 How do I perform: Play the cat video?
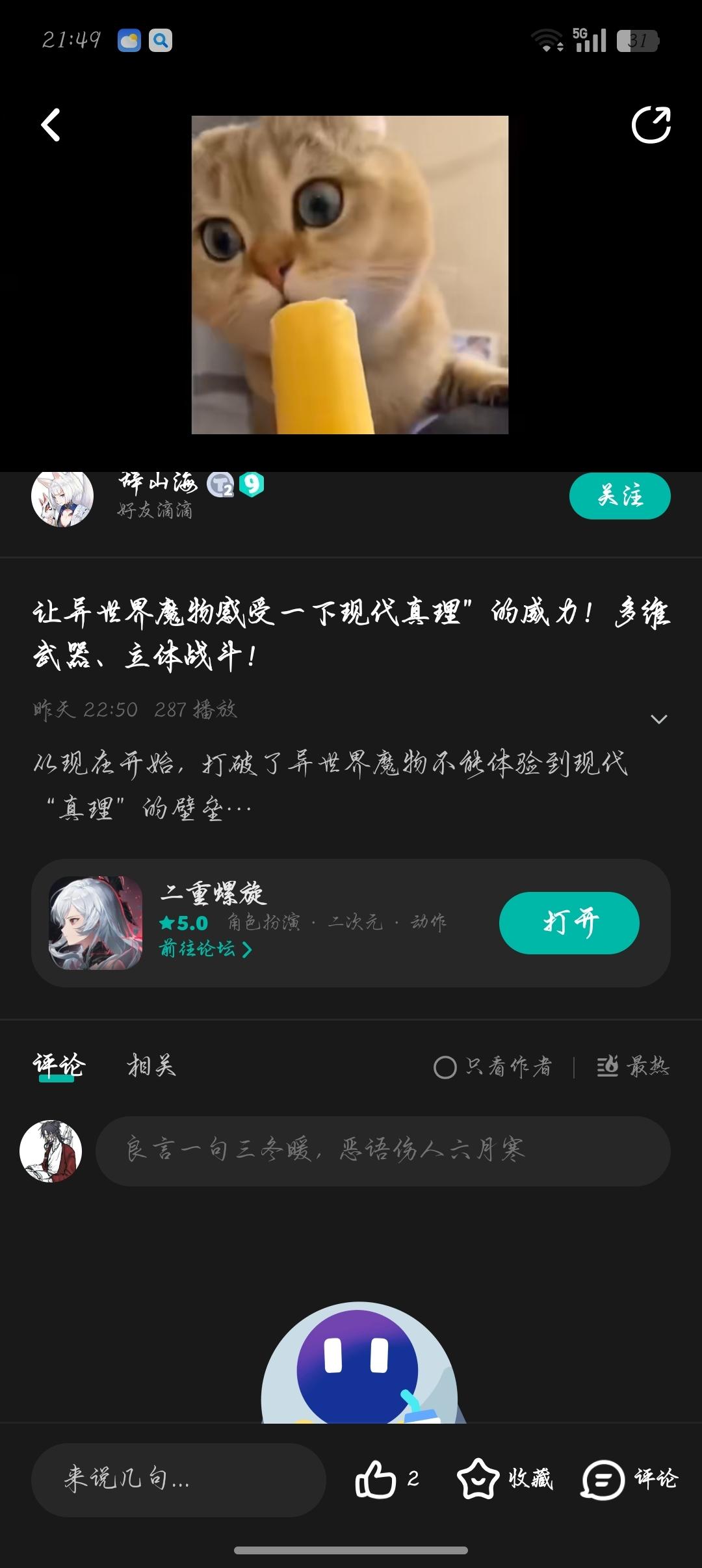click(350, 274)
